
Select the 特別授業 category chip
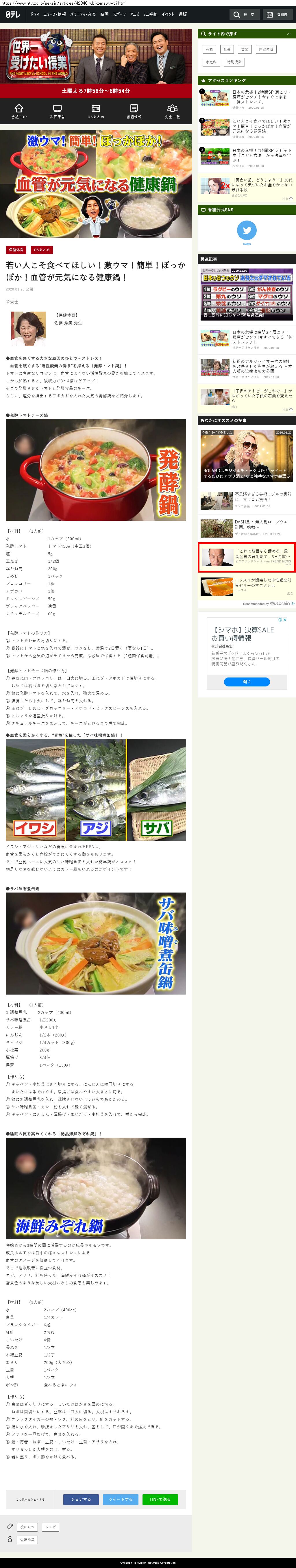(234, 62)
